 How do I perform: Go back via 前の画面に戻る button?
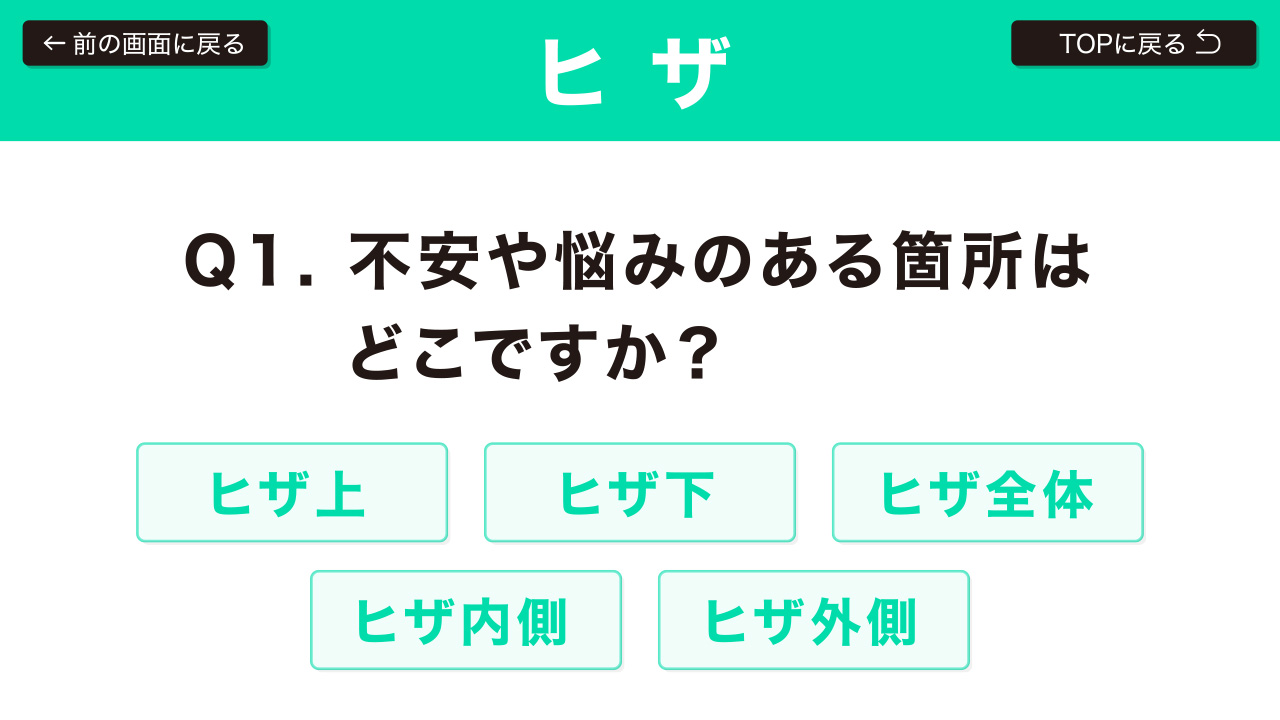145,43
